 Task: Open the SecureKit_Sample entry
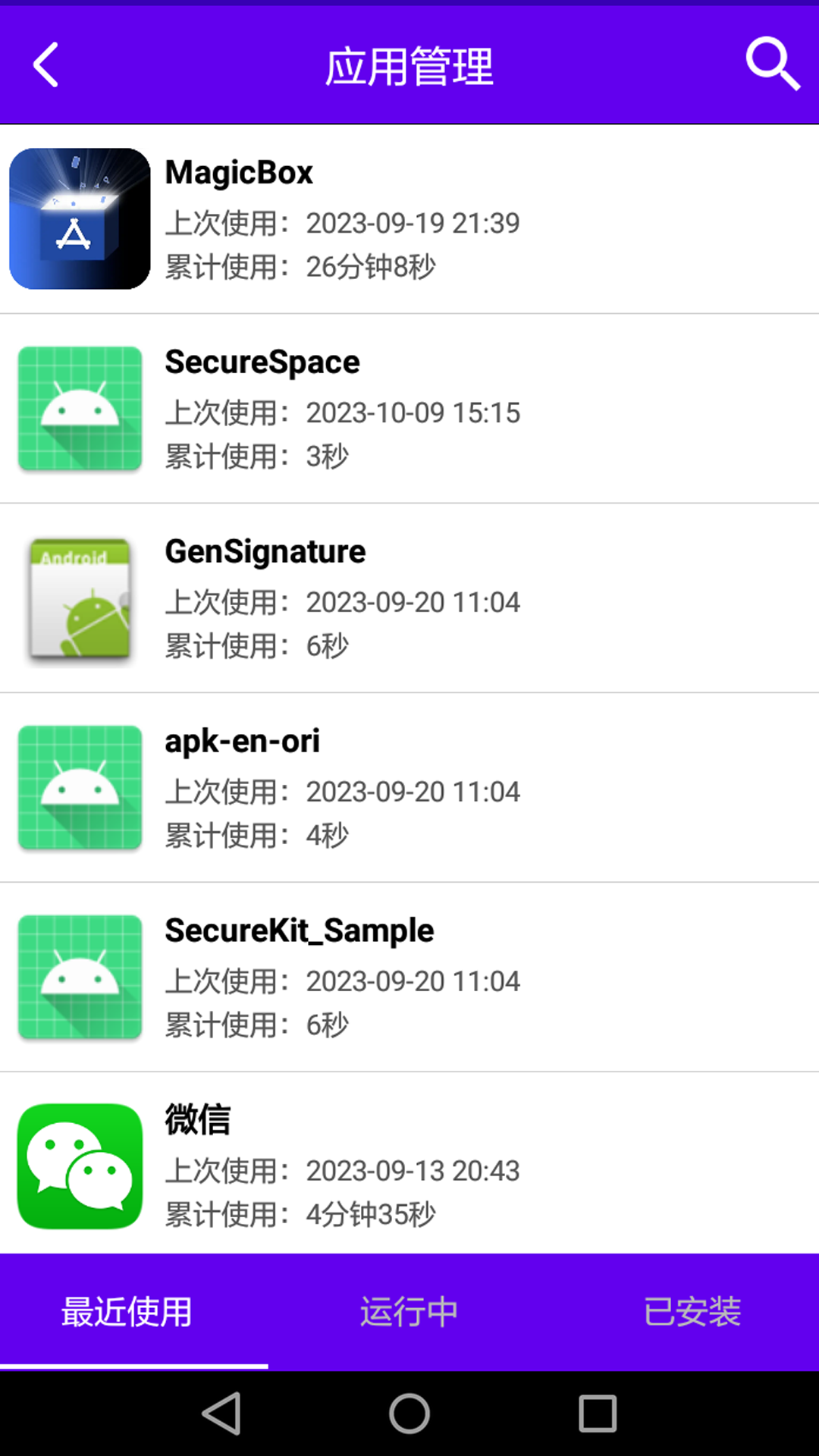(409, 977)
